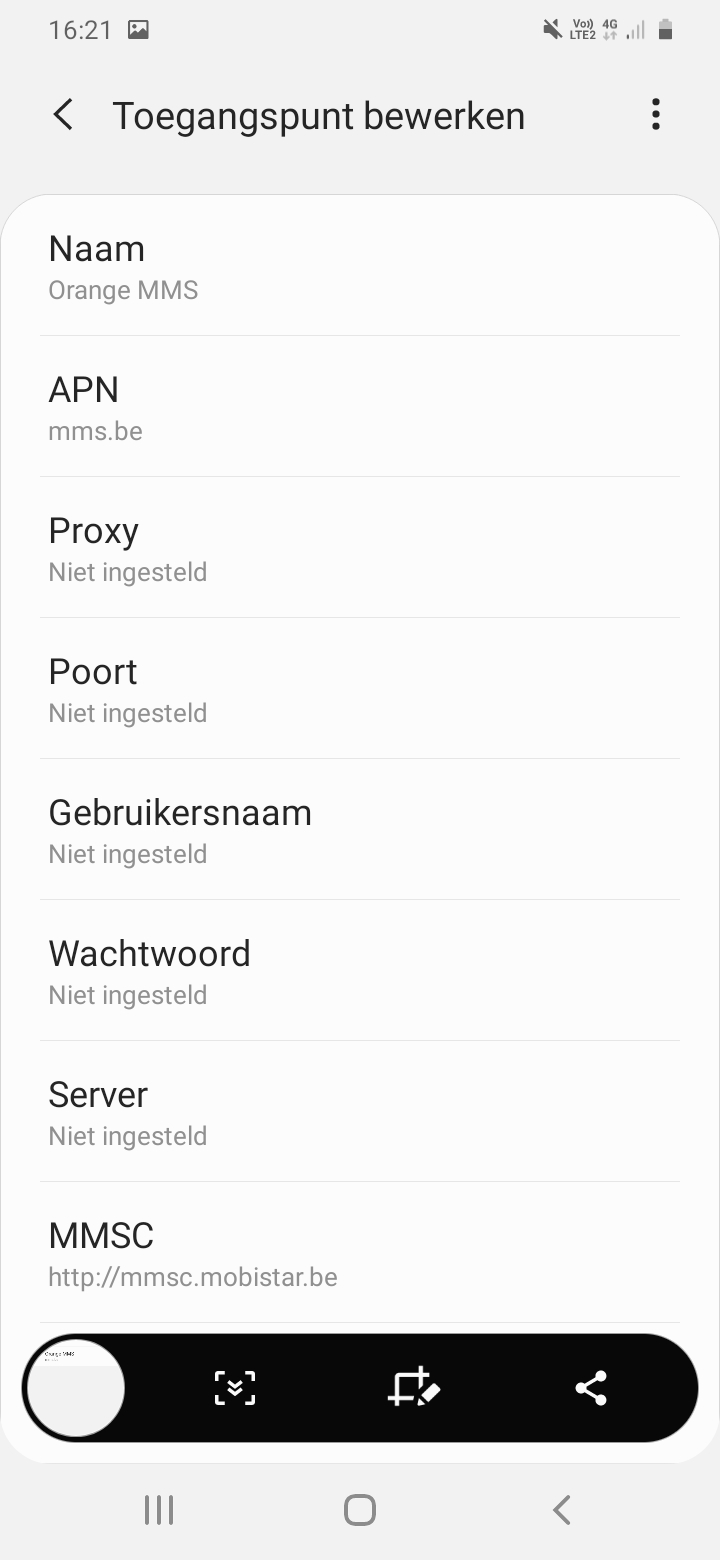Edit the Gebruikersnaam row
720x1560 pixels.
(360, 829)
